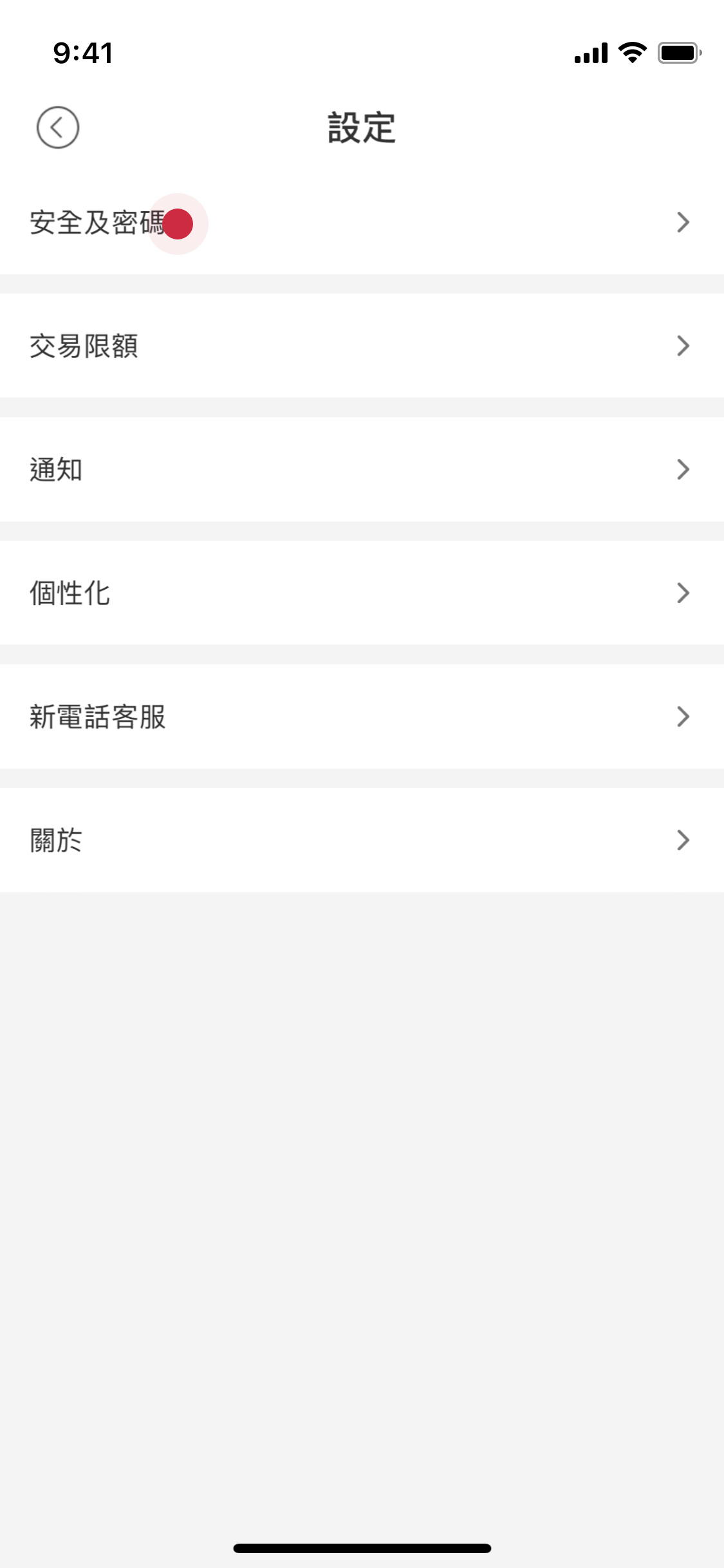The image size is (724, 1568).
Task: Open 安全及密碼 settings
Action: (362, 223)
